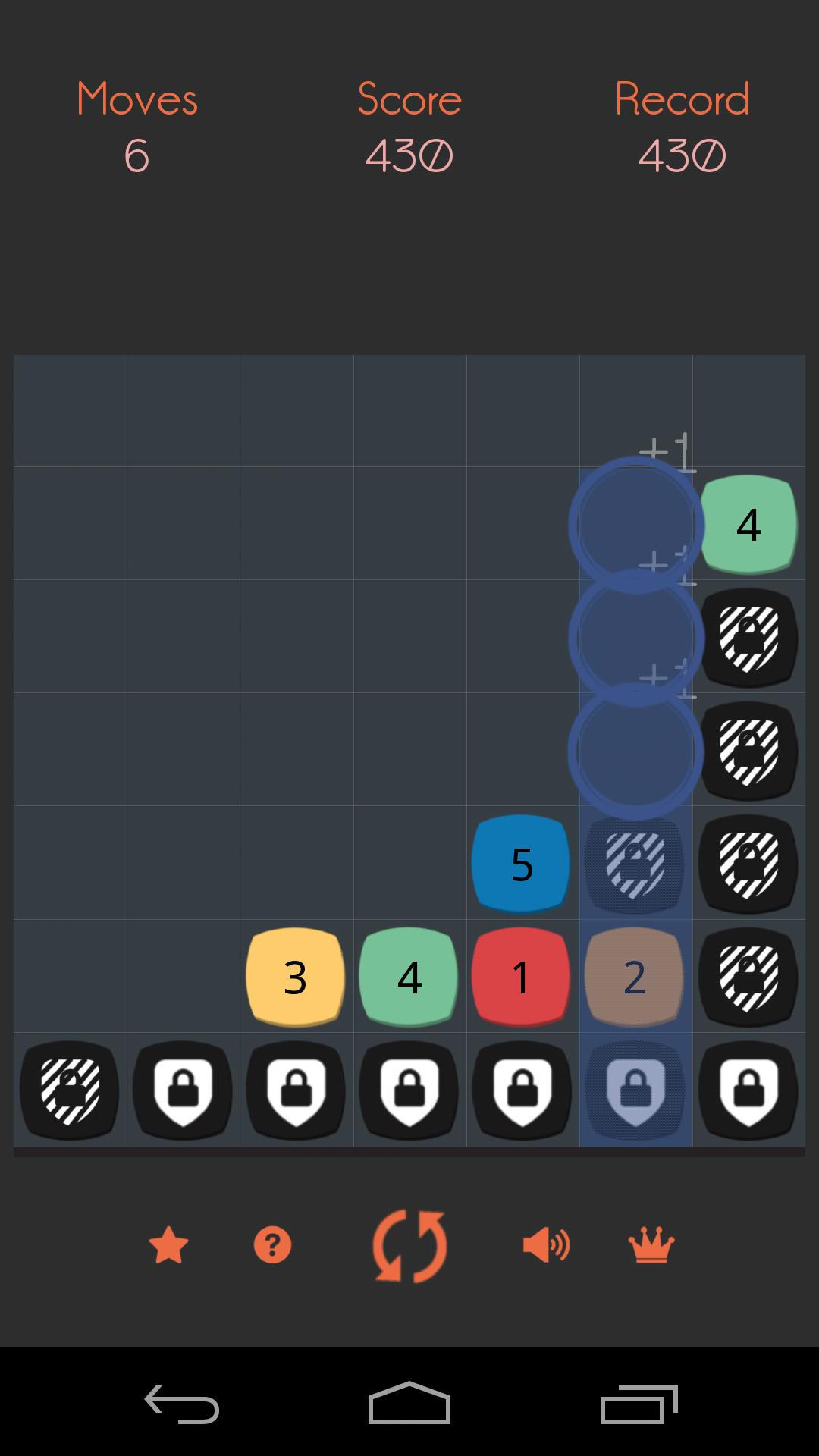Image resolution: width=819 pixels, height=1456 pixels.
Task: Tap the green 4 tile beside tile 3
Action: tap(409, 976)
